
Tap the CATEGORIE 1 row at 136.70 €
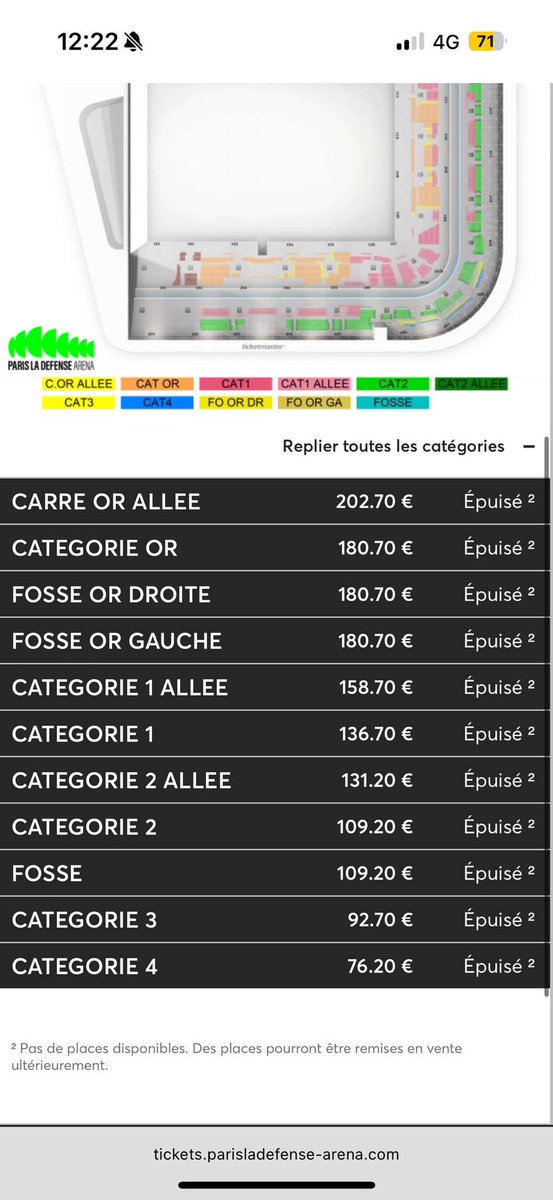point(275,734)
